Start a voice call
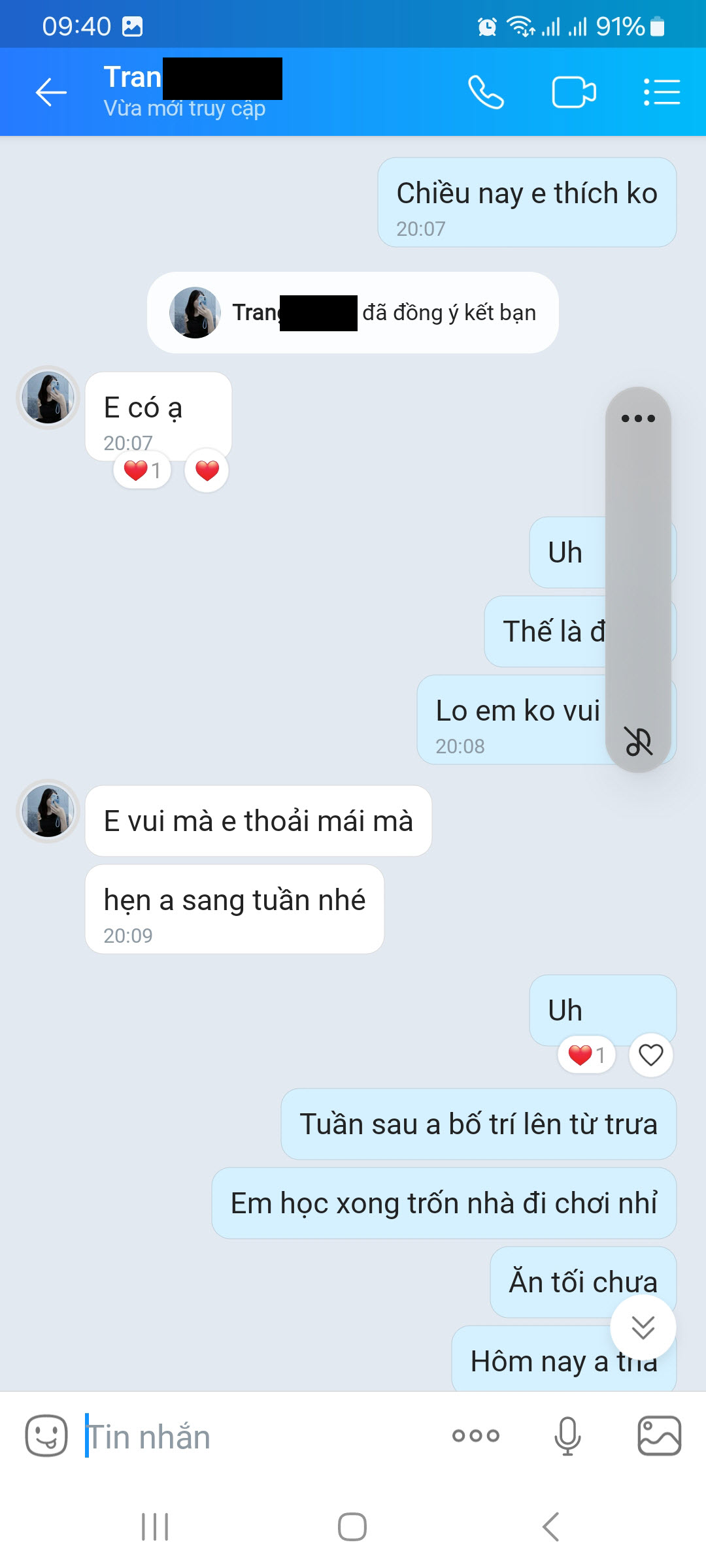 [x=486, y=92]
